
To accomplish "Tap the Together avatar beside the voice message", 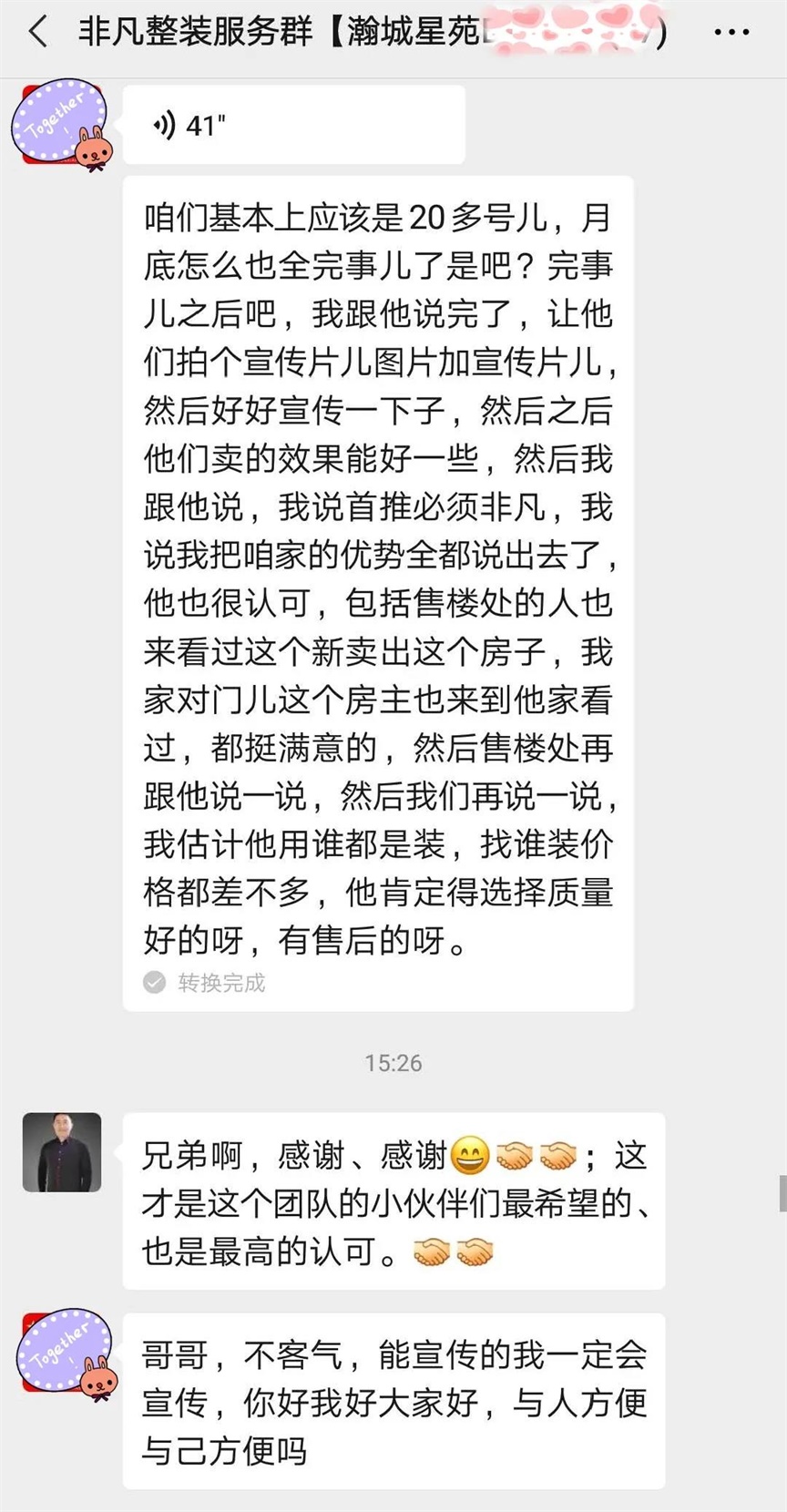I will tap(62, 125).
